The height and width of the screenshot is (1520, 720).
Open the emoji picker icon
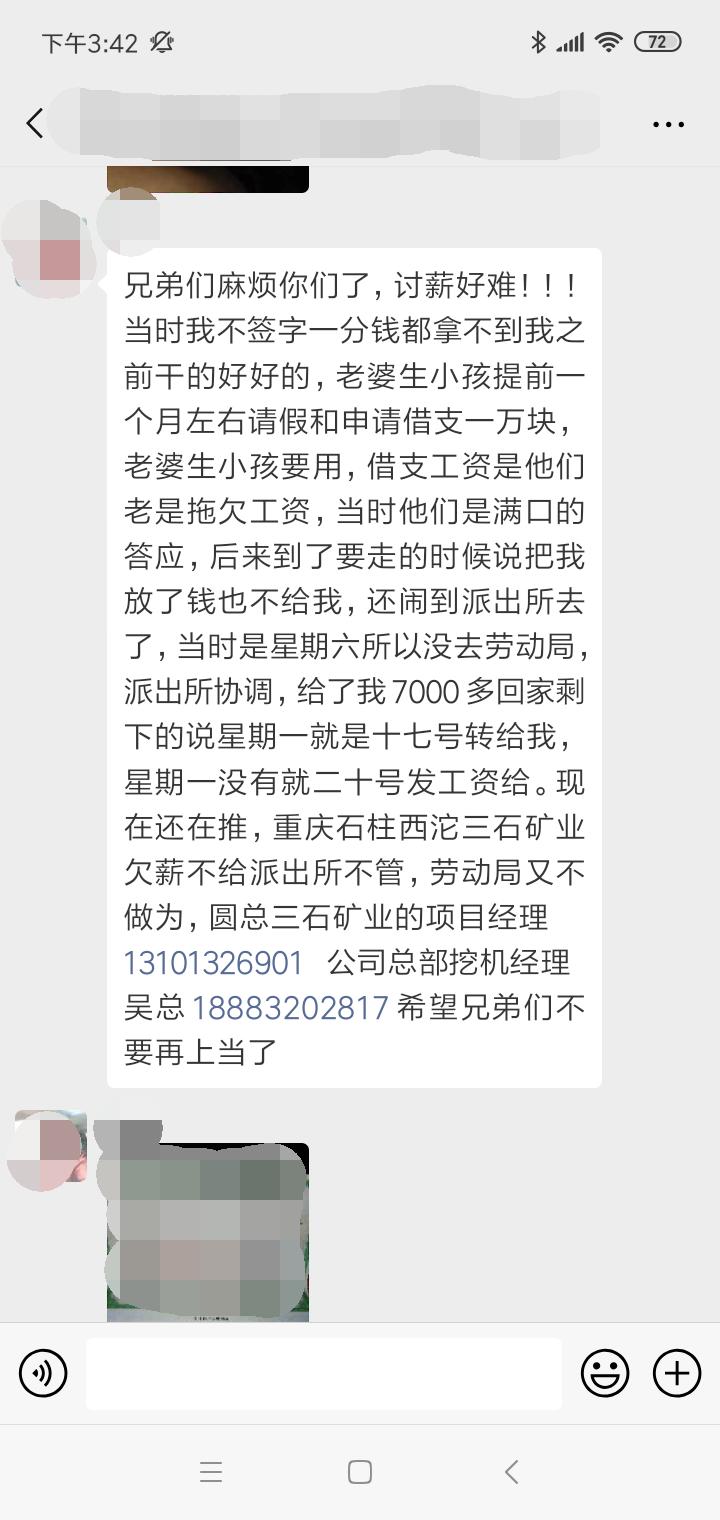604,1373
